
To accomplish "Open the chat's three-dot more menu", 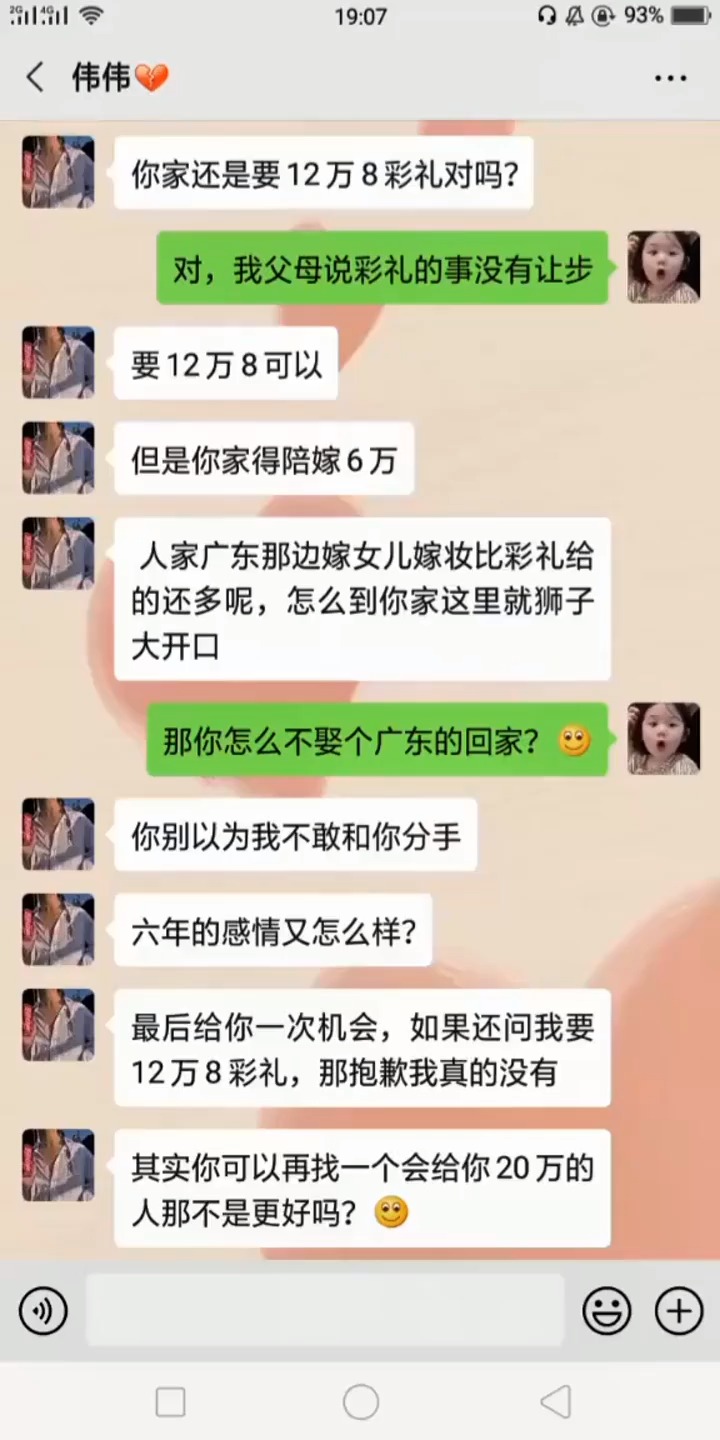I will pos(670,78).
